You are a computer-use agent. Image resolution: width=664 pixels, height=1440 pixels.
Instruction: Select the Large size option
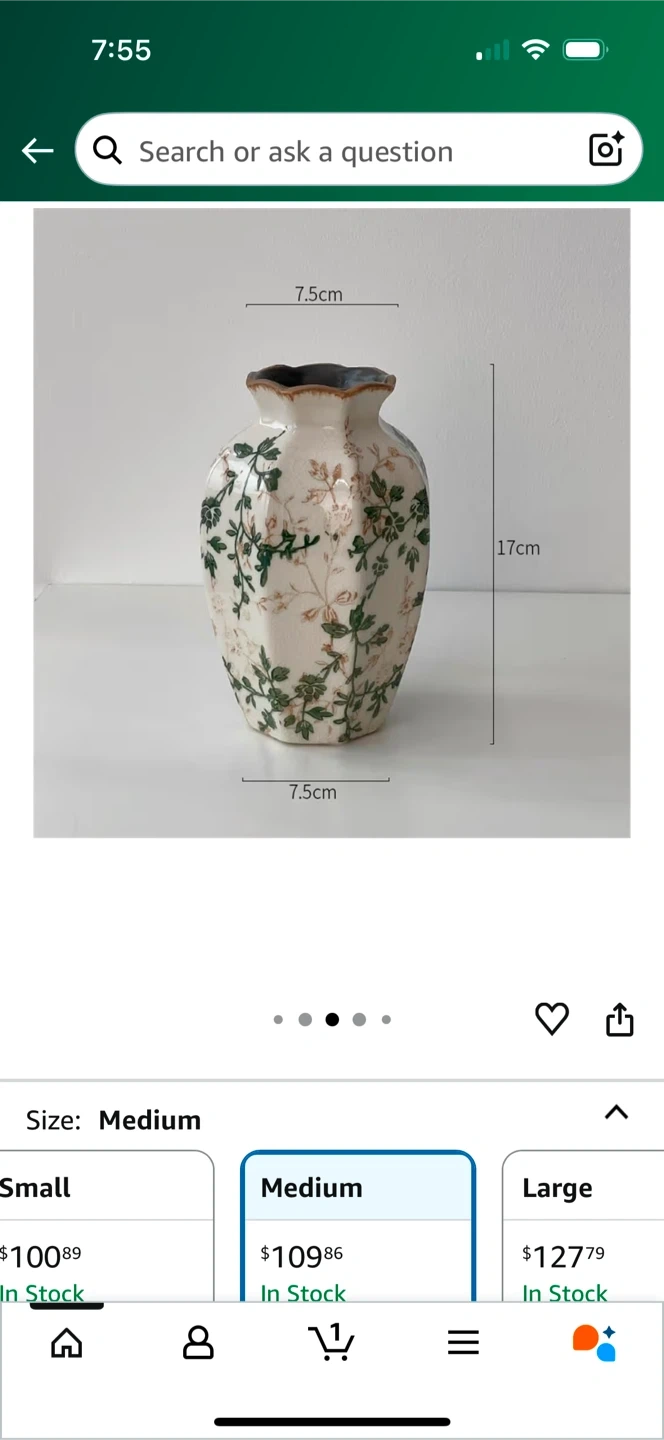coord(585,1230)
